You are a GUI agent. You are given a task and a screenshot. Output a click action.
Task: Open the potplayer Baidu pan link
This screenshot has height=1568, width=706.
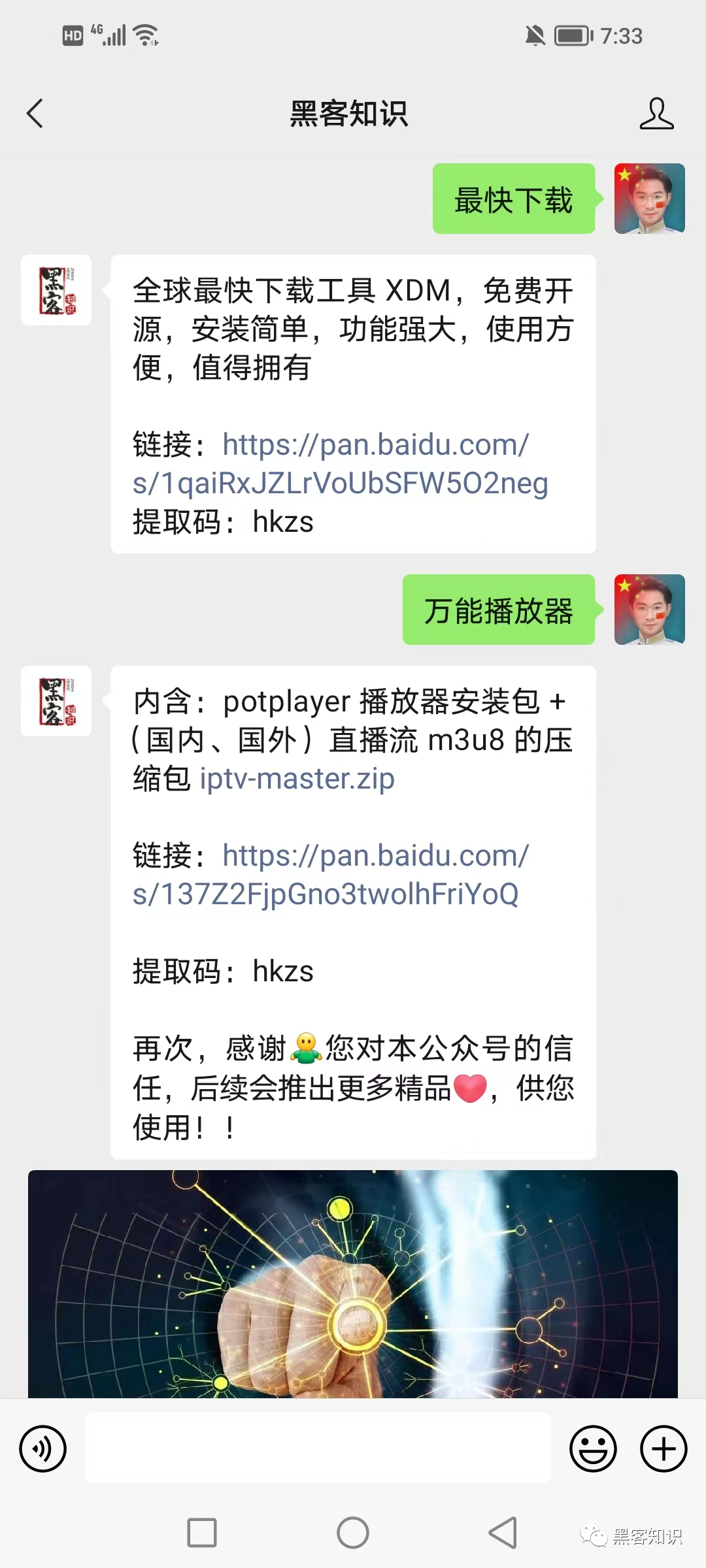pyautogui.click(x=330, y=874)
